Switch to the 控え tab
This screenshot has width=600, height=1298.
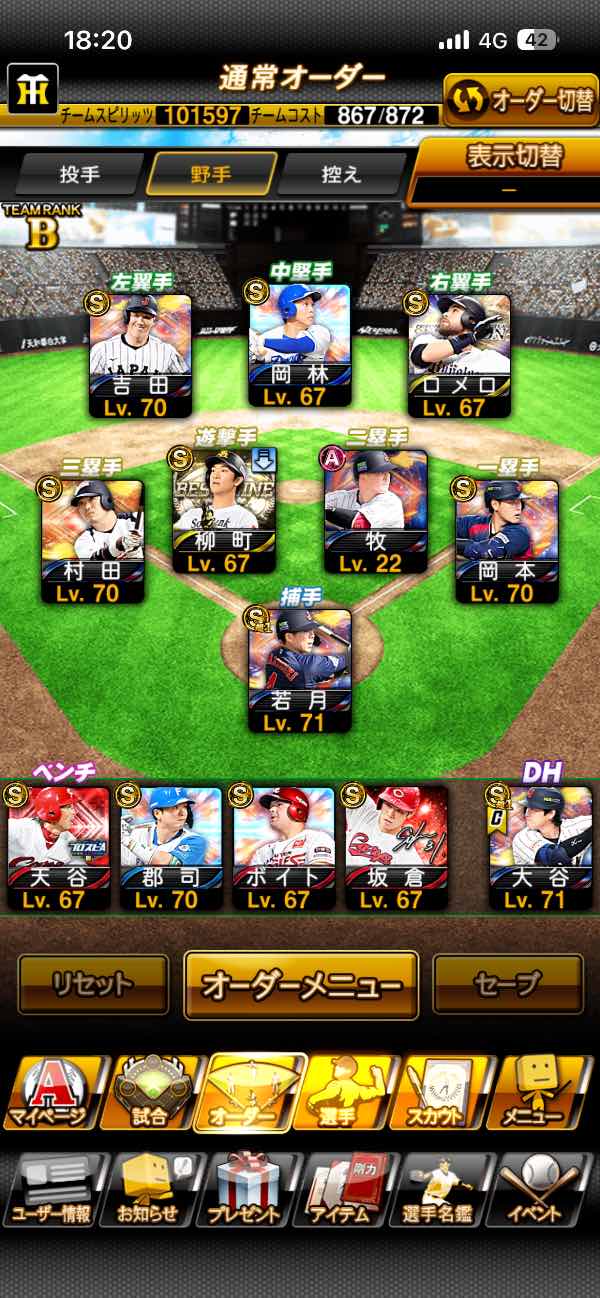pos(341,174)
